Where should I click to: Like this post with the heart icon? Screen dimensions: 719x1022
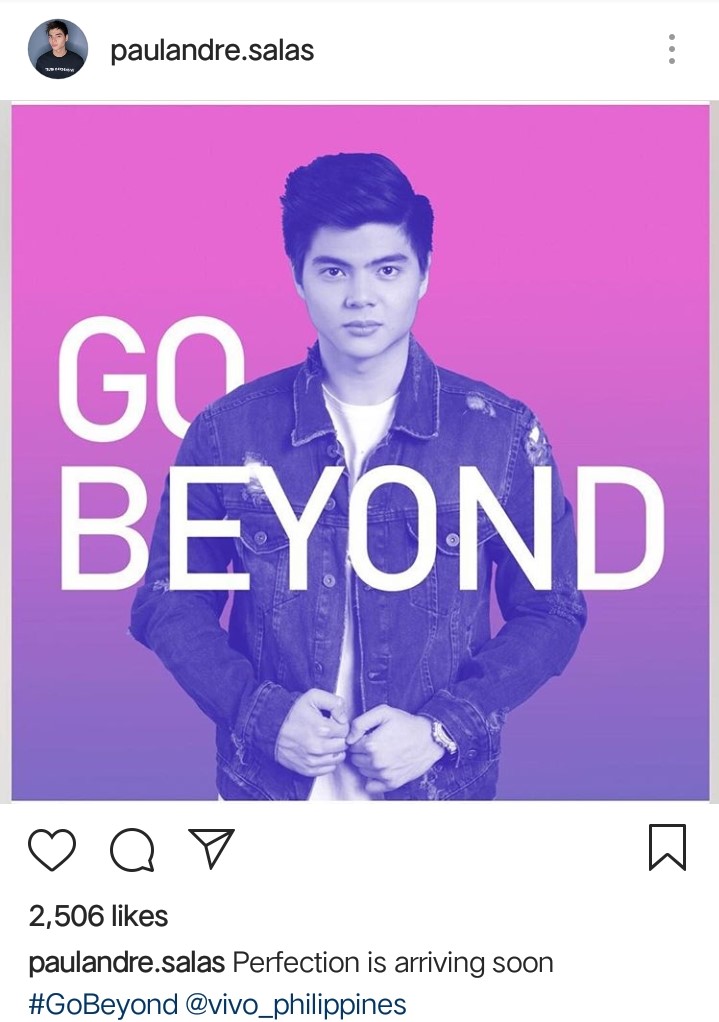pyautogui.click(x=52, y=850)
